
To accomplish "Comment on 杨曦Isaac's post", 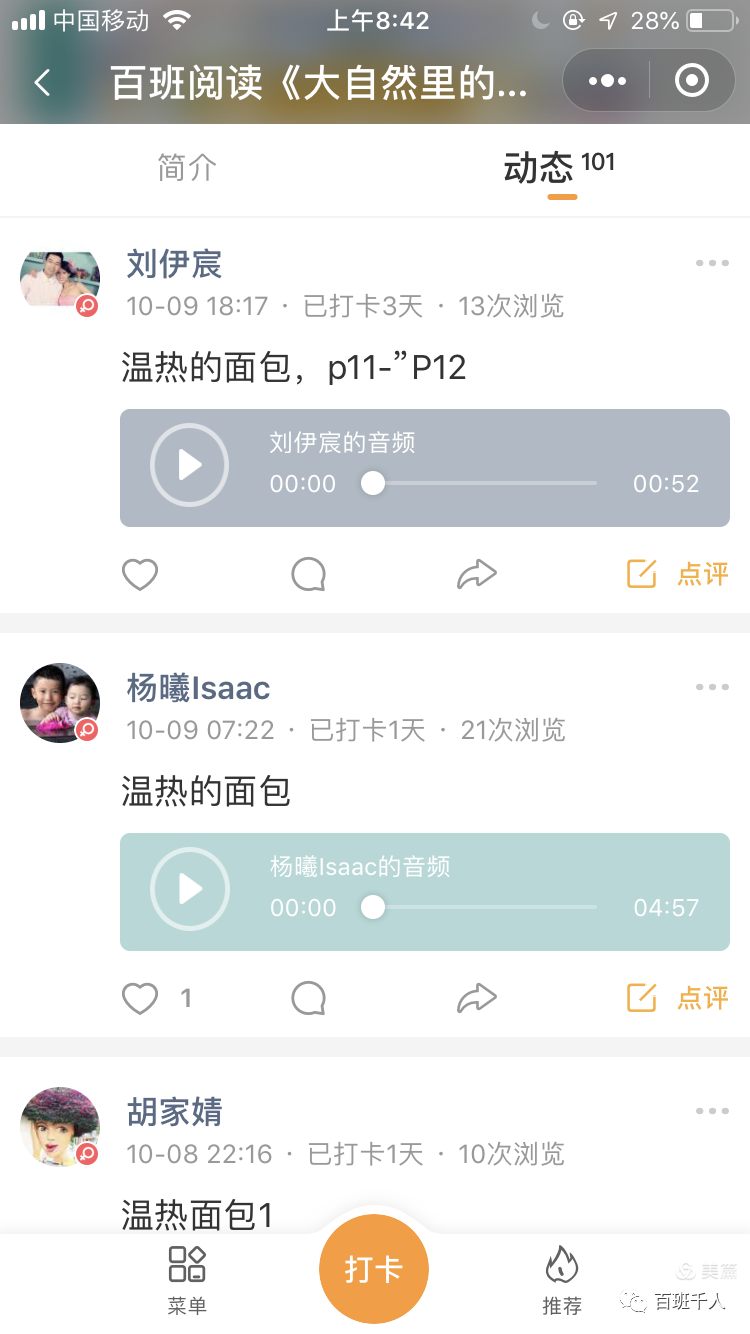I will [x=308, y=998].
